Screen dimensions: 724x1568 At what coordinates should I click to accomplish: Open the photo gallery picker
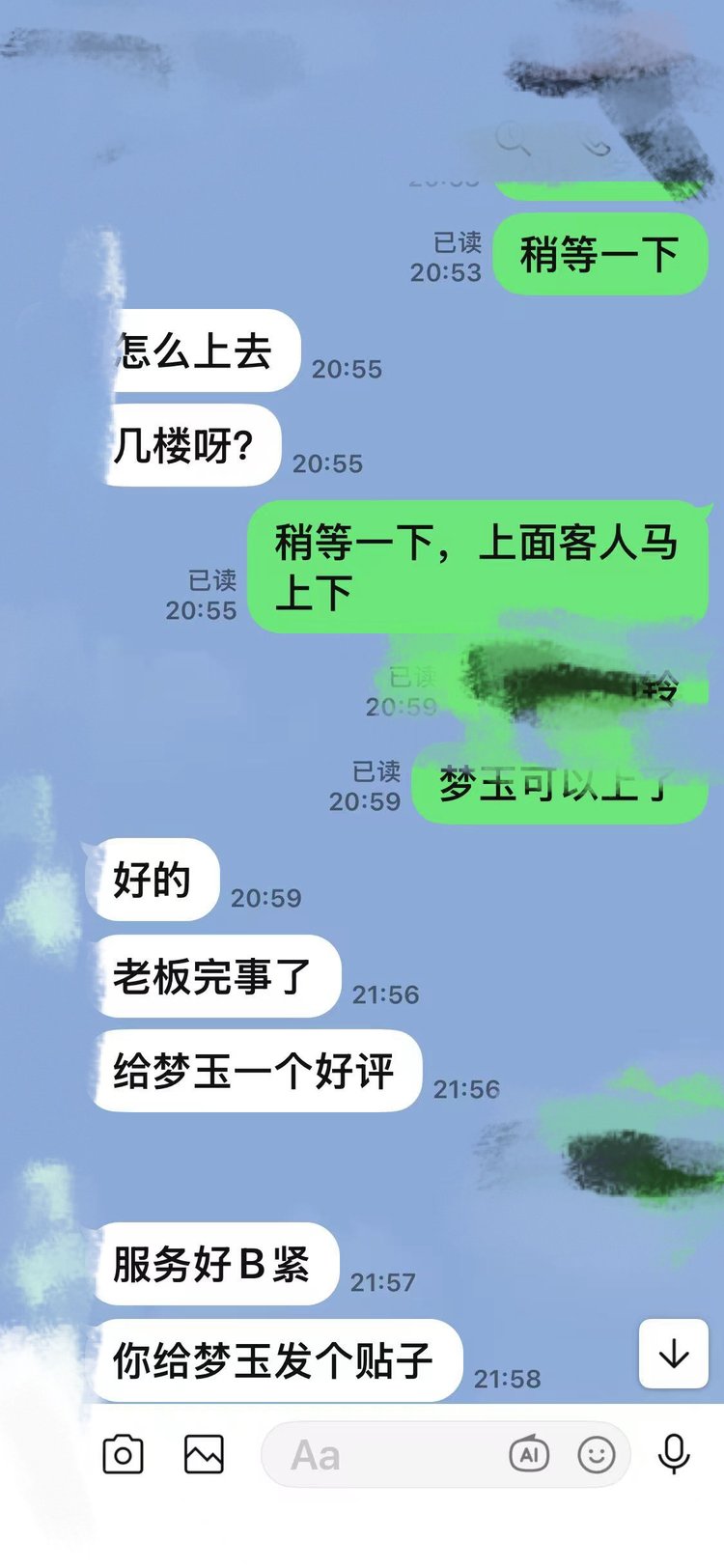click(204, 1454)
